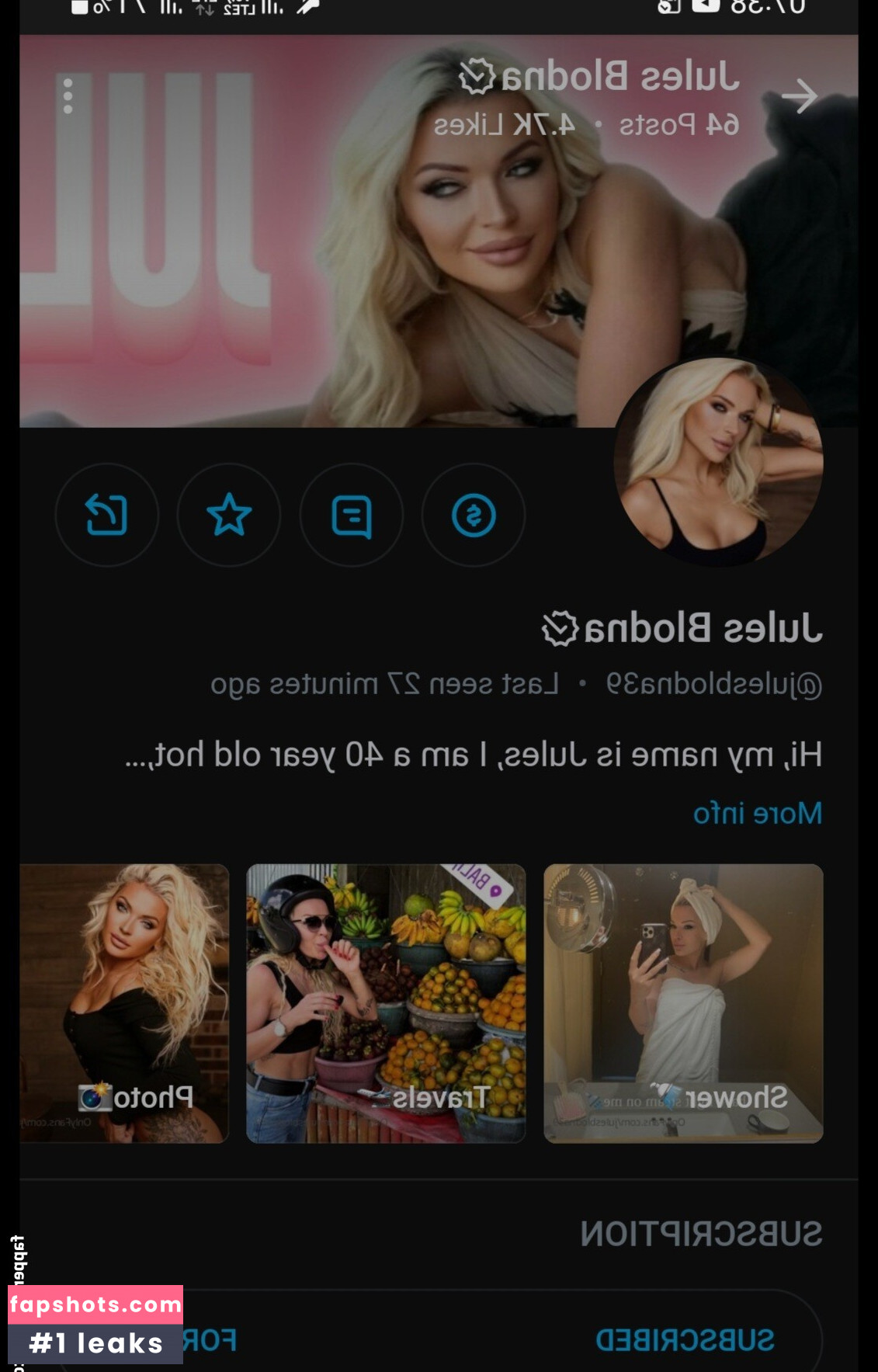Share this profile via the share icon
Image resolution: width=878 pixels, height=1372 pixels.
coord(107,515)
